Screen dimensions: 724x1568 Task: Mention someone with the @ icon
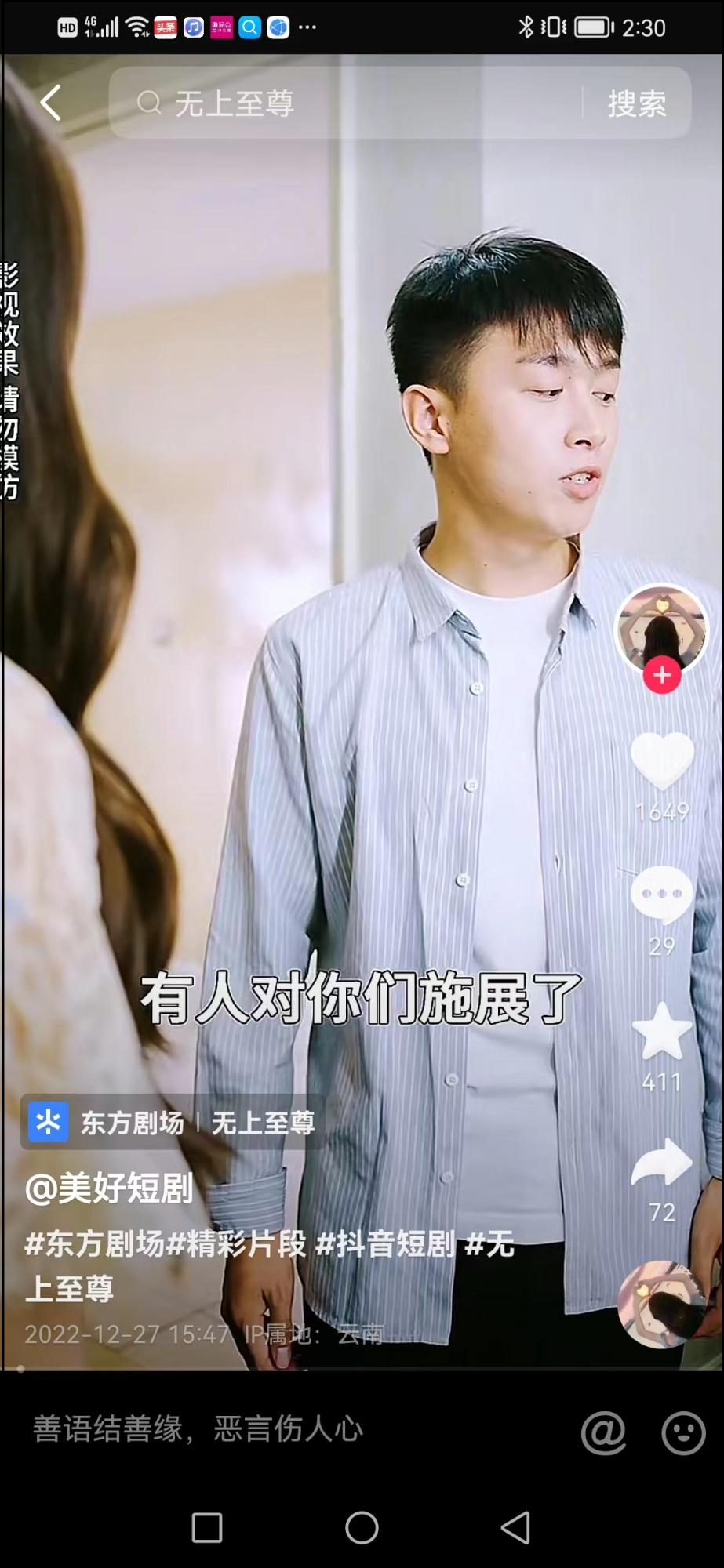603,1432
